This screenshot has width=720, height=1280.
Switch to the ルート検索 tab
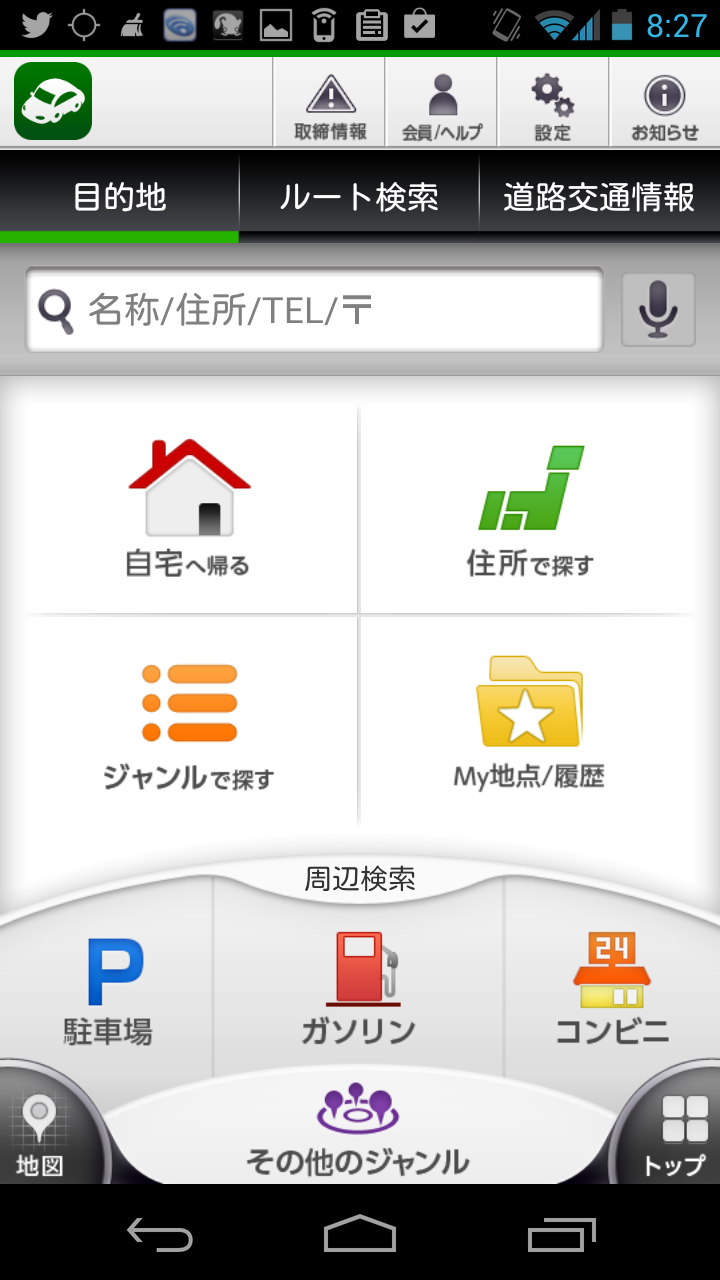[359, 197]
